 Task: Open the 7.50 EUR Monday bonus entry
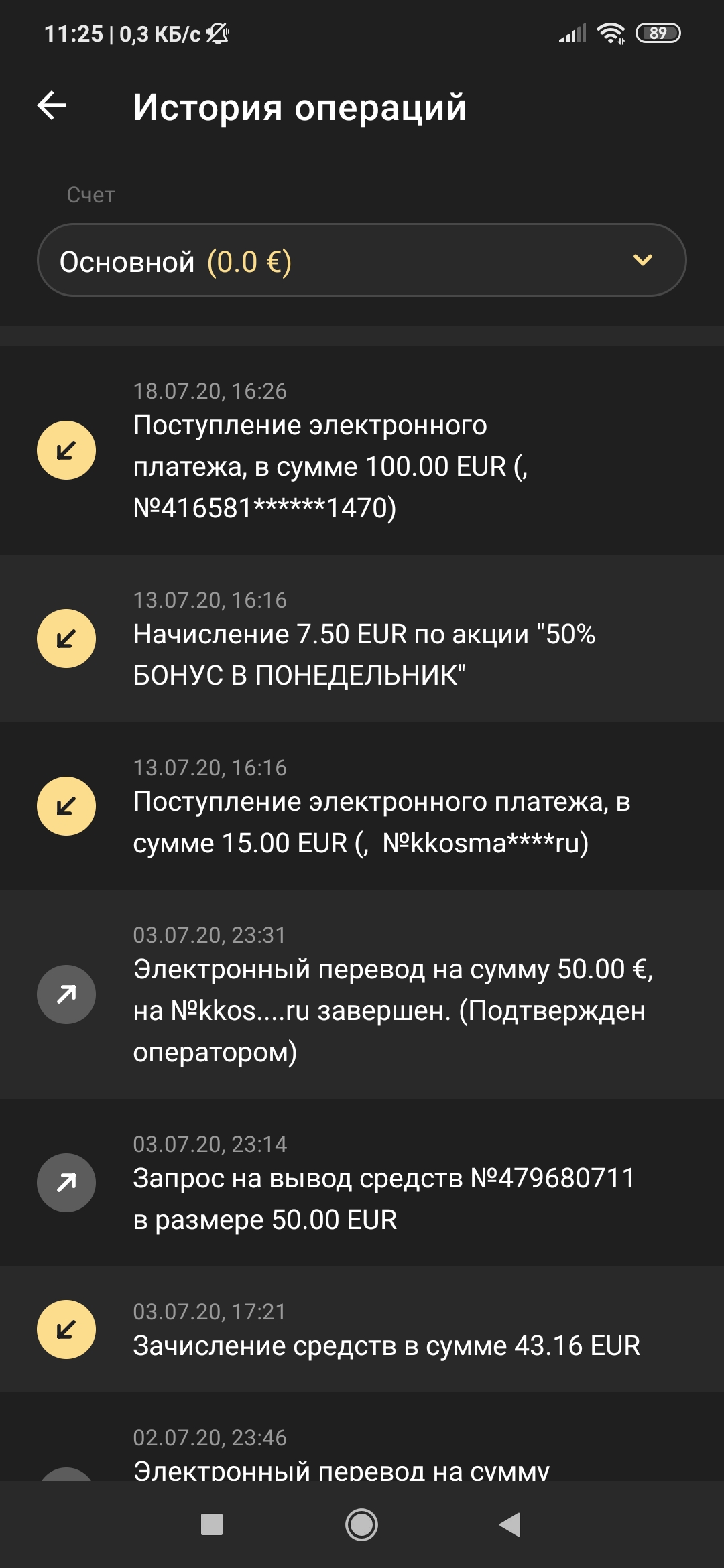coord(362,639)
